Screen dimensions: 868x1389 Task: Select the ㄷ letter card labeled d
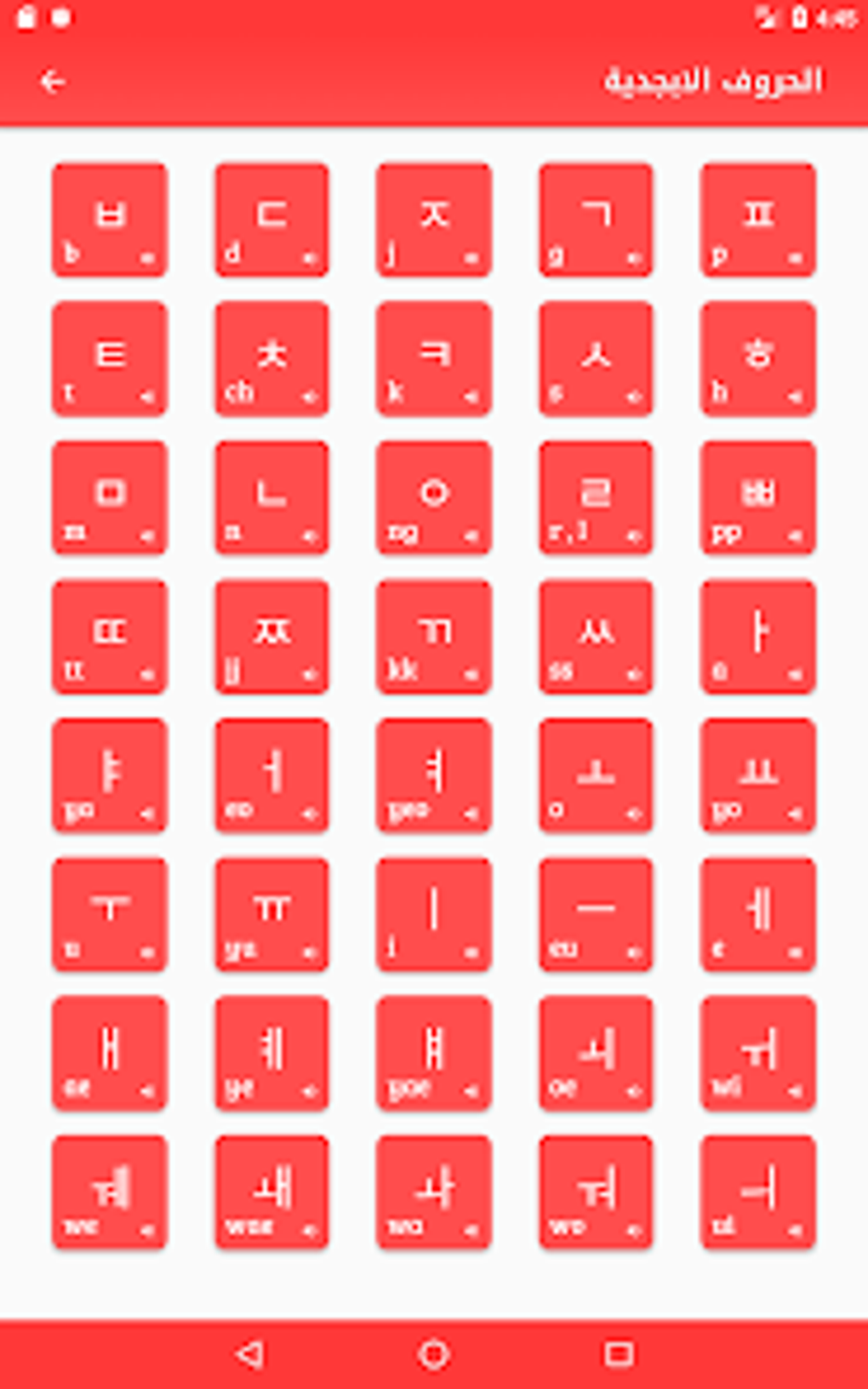[271, 220]
